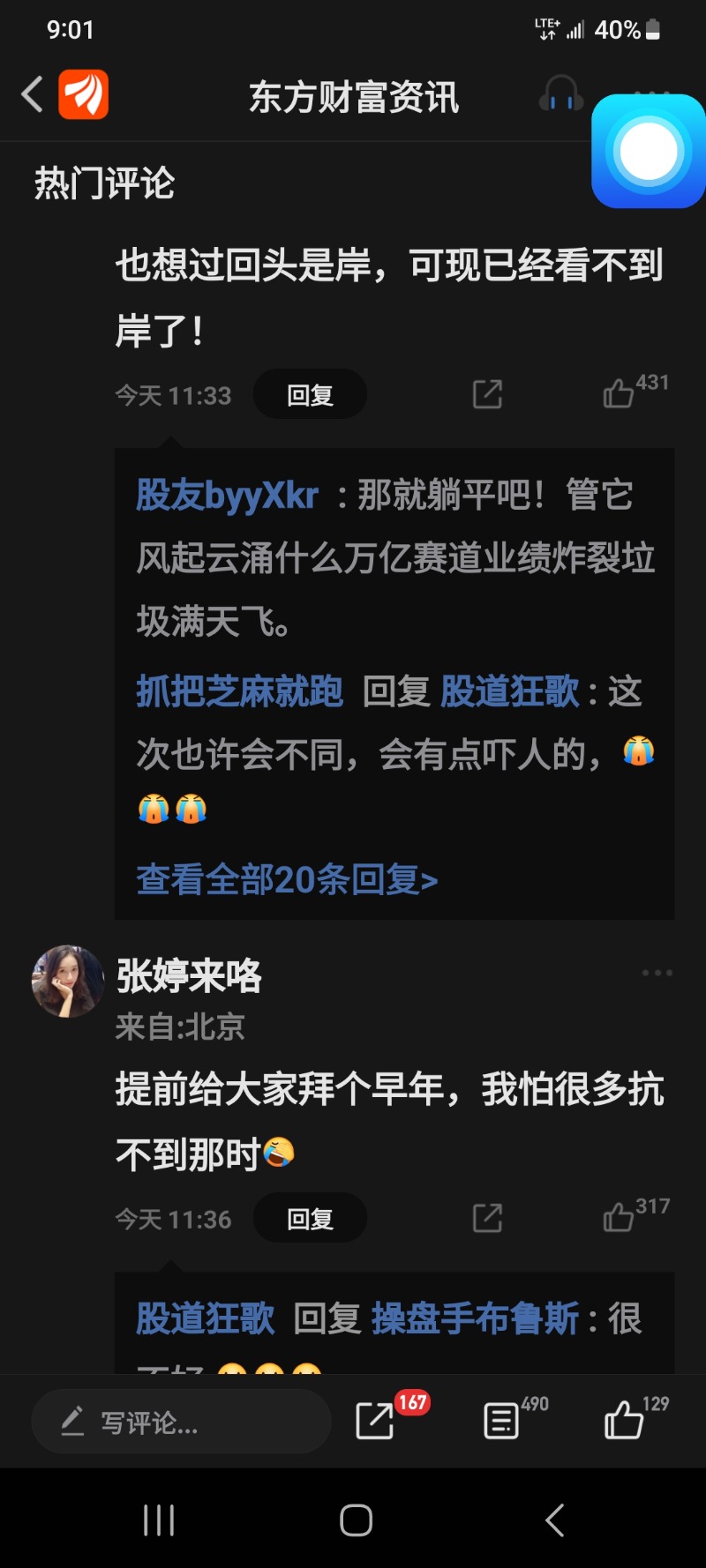Open the comments list with 490 count
Image resolution: width=706 pixels, height=1568 pixels.
[x=501, y=1421]
